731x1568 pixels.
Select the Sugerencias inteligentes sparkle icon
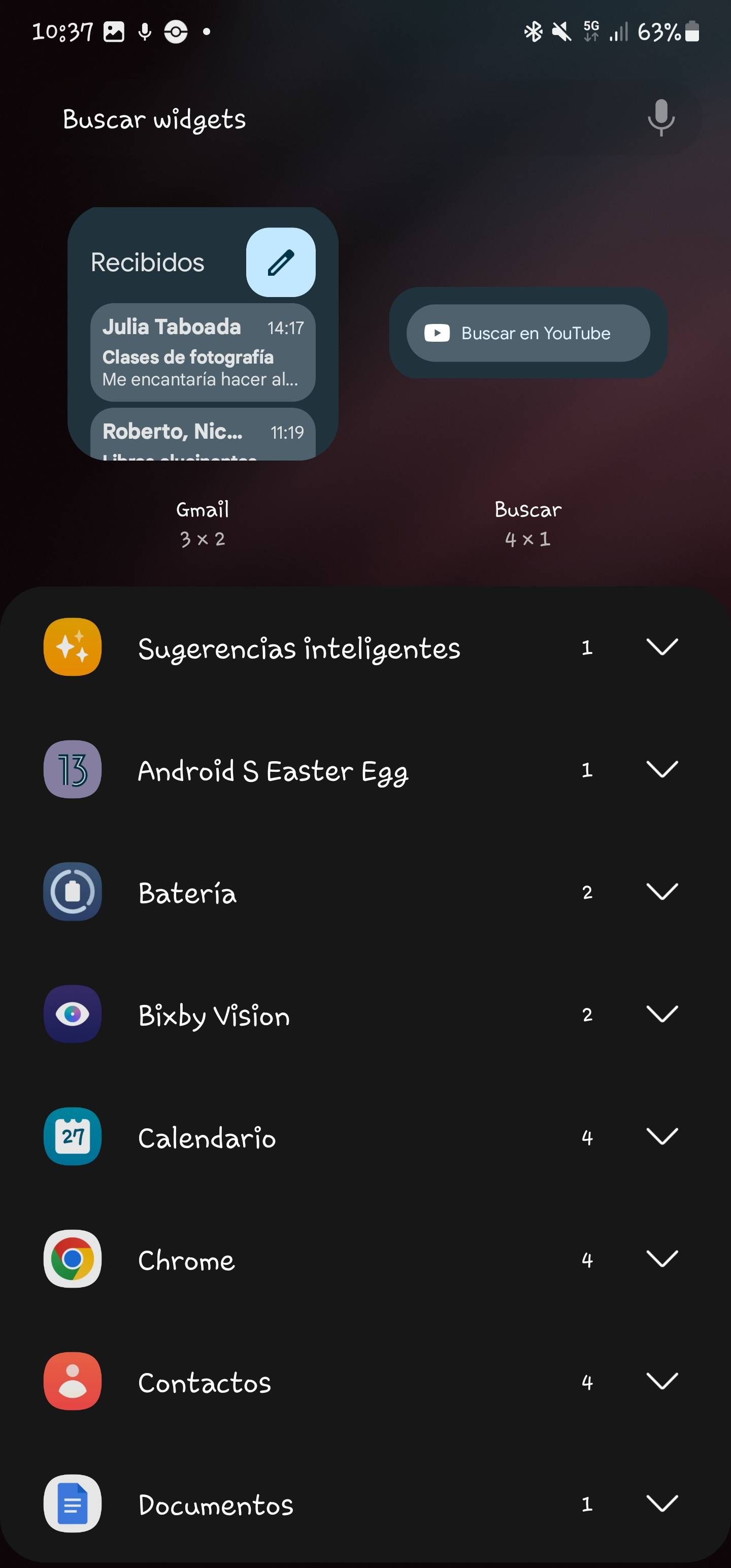pos(72,647)
